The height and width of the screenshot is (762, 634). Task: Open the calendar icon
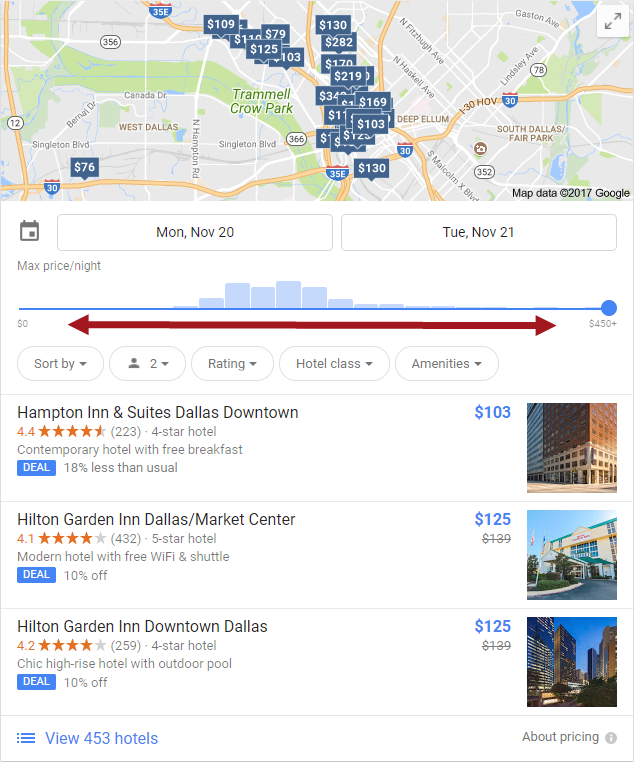pyautogui.click(x=30, y=232)
